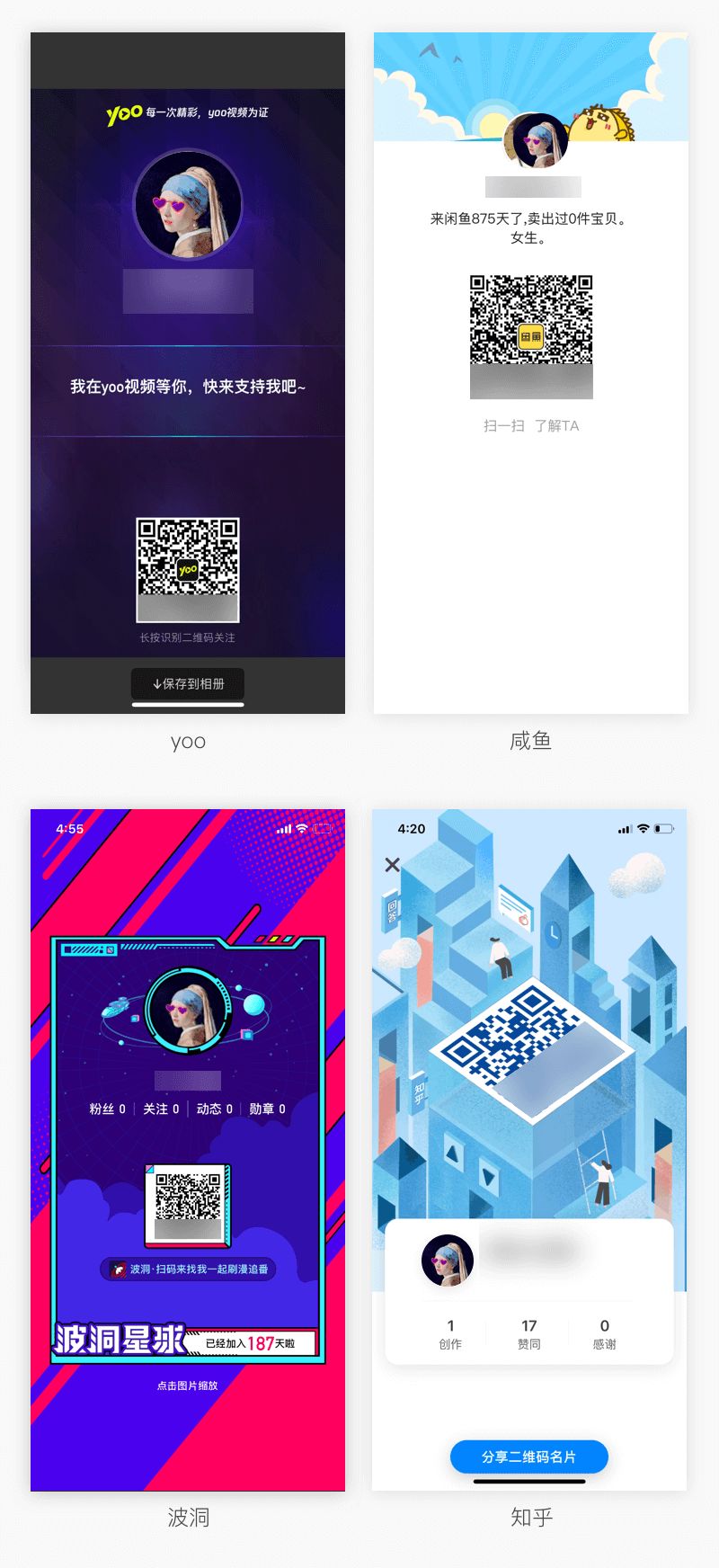719x1568 pixels.
Task: Click the battery icon on the 知乎 status bar
Action: (662, 829)
